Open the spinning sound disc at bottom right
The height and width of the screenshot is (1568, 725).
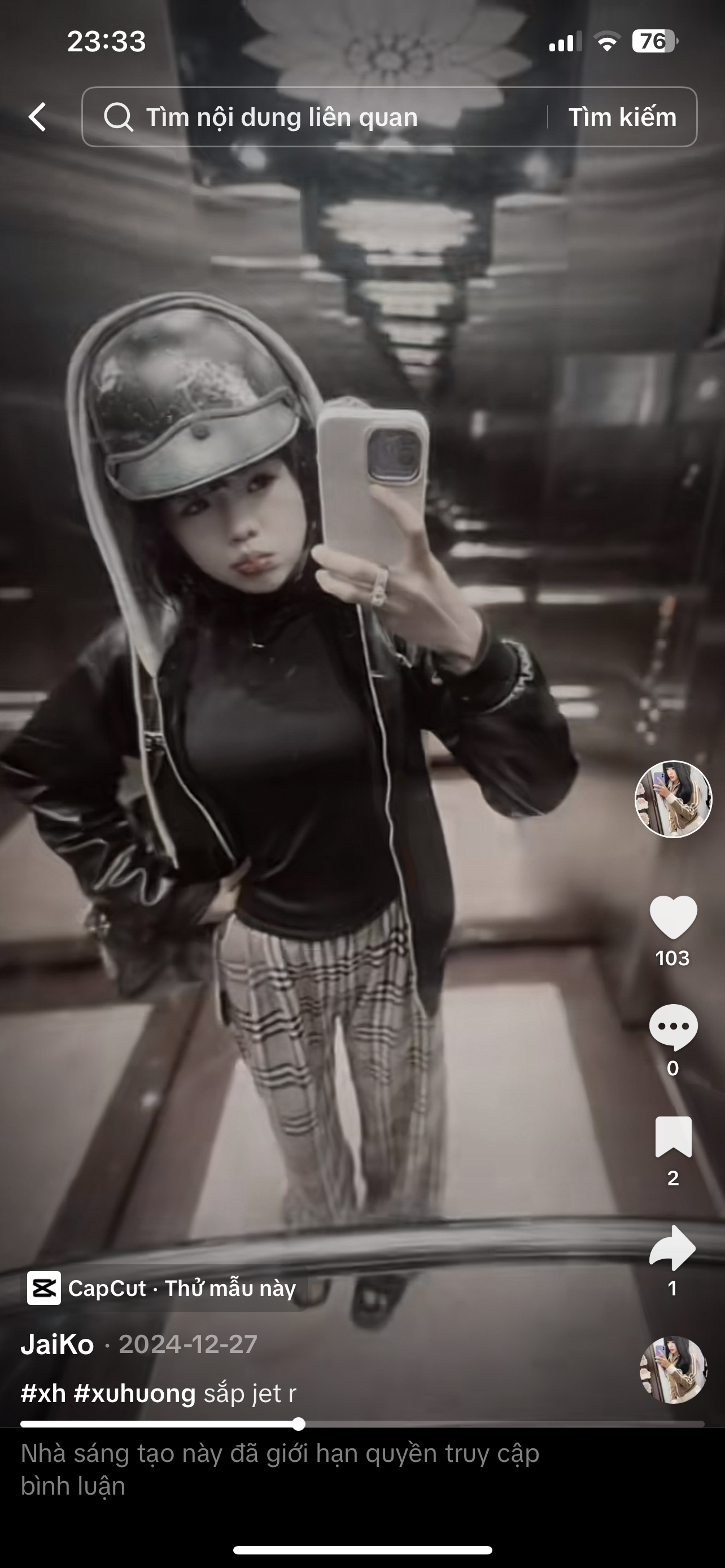coord(672,1370)
